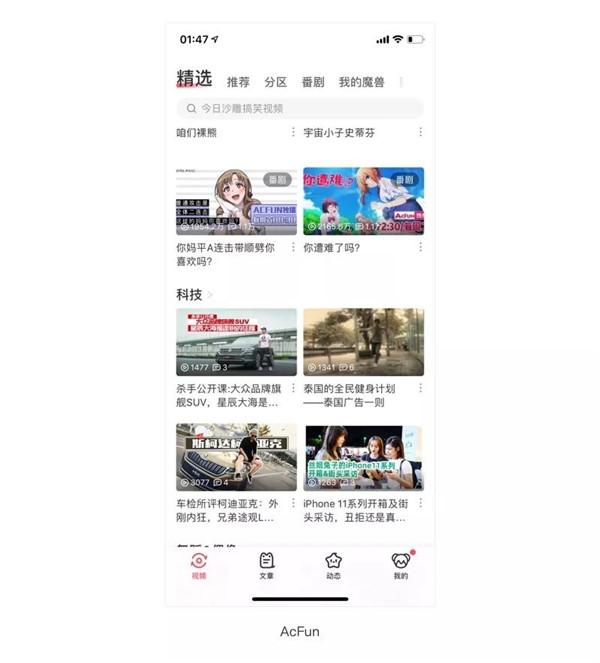Open the iPhone 11系列开箱 video
This screenshot has height=663, width=600.
click(x=363, y=457)
